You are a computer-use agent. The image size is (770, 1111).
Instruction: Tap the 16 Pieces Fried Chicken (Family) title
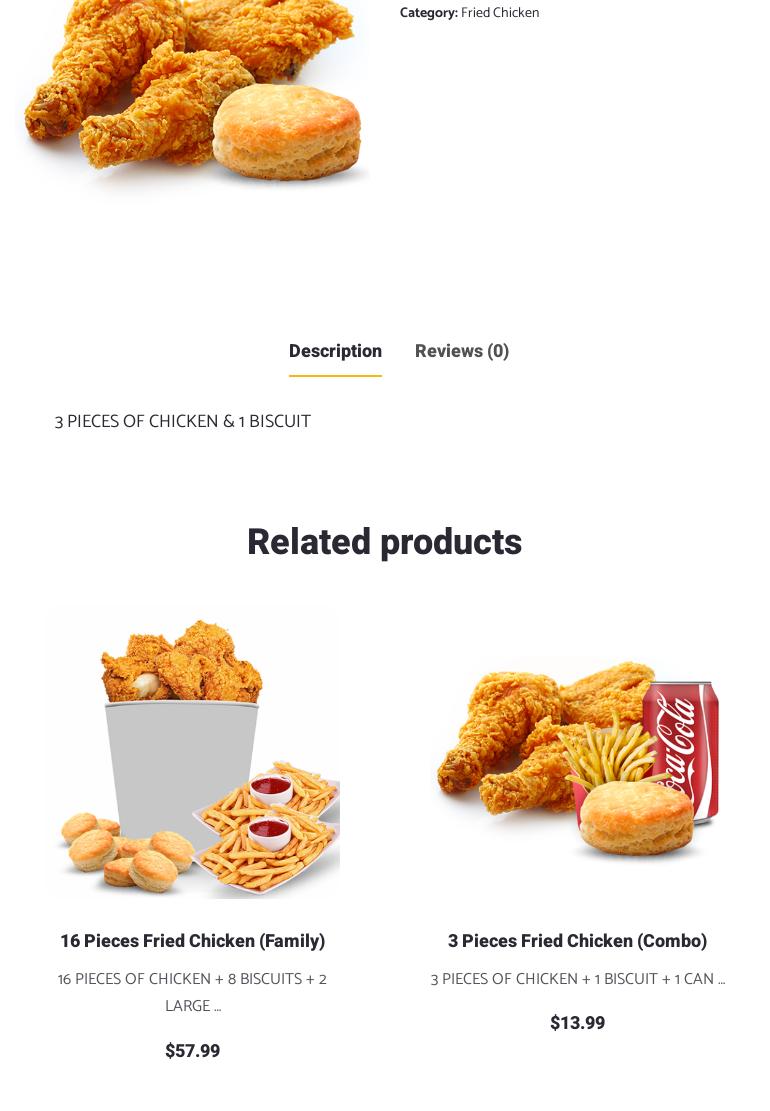[193, 941]
